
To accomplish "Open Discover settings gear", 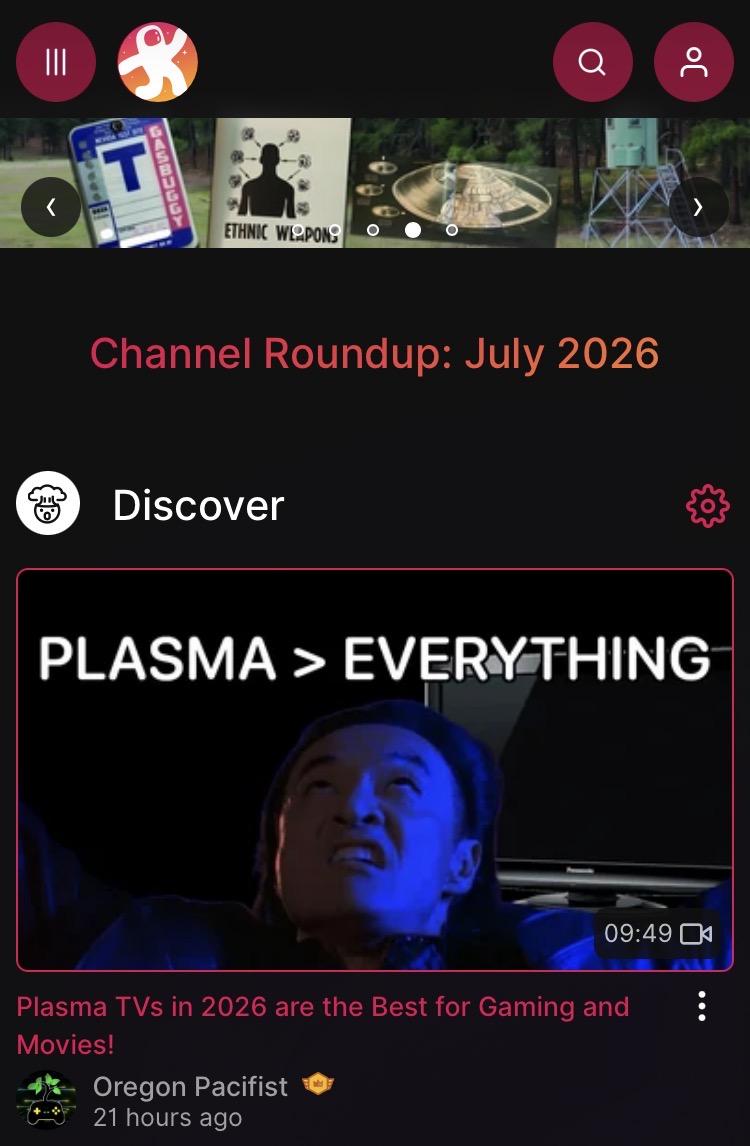I will point(708,506).
